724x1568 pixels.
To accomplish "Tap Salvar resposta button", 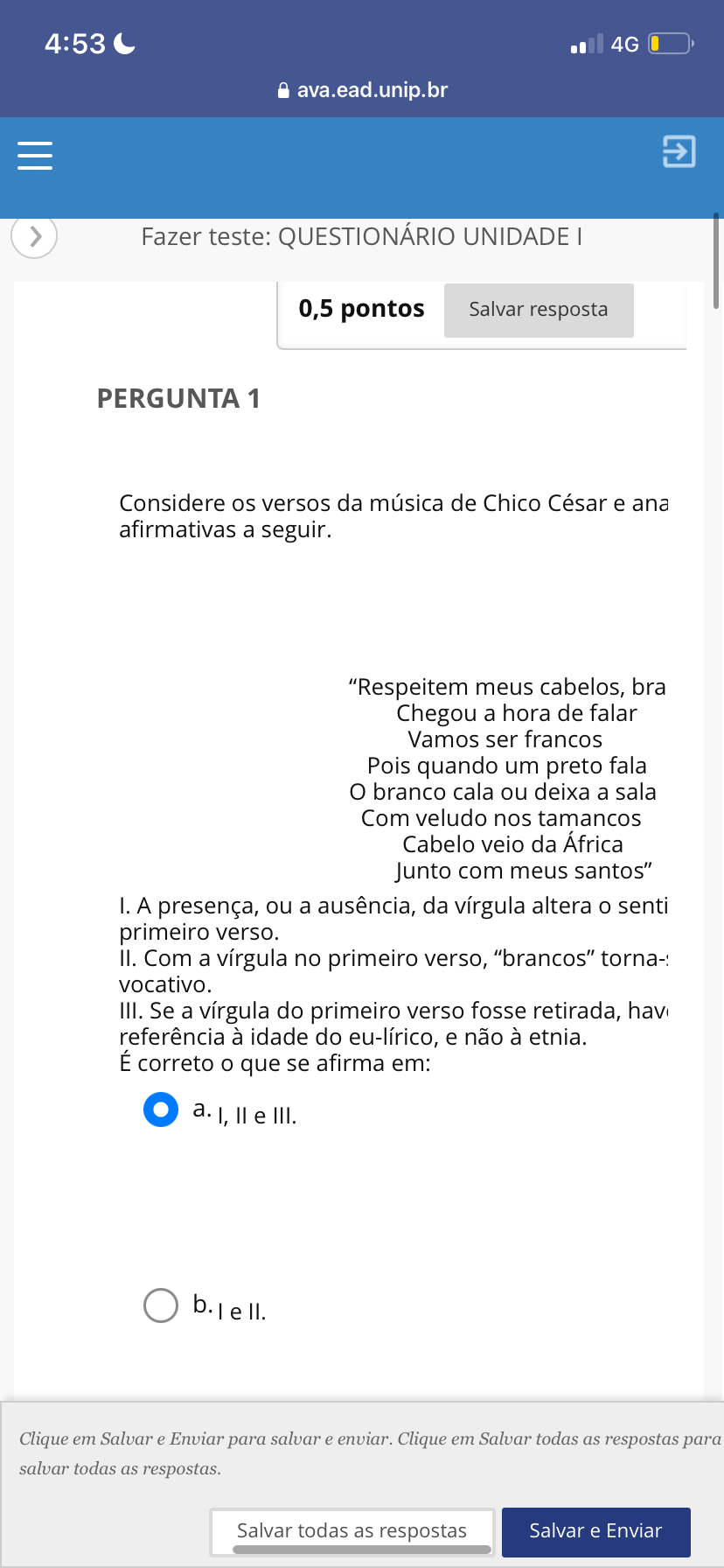I will click(539, 310).
